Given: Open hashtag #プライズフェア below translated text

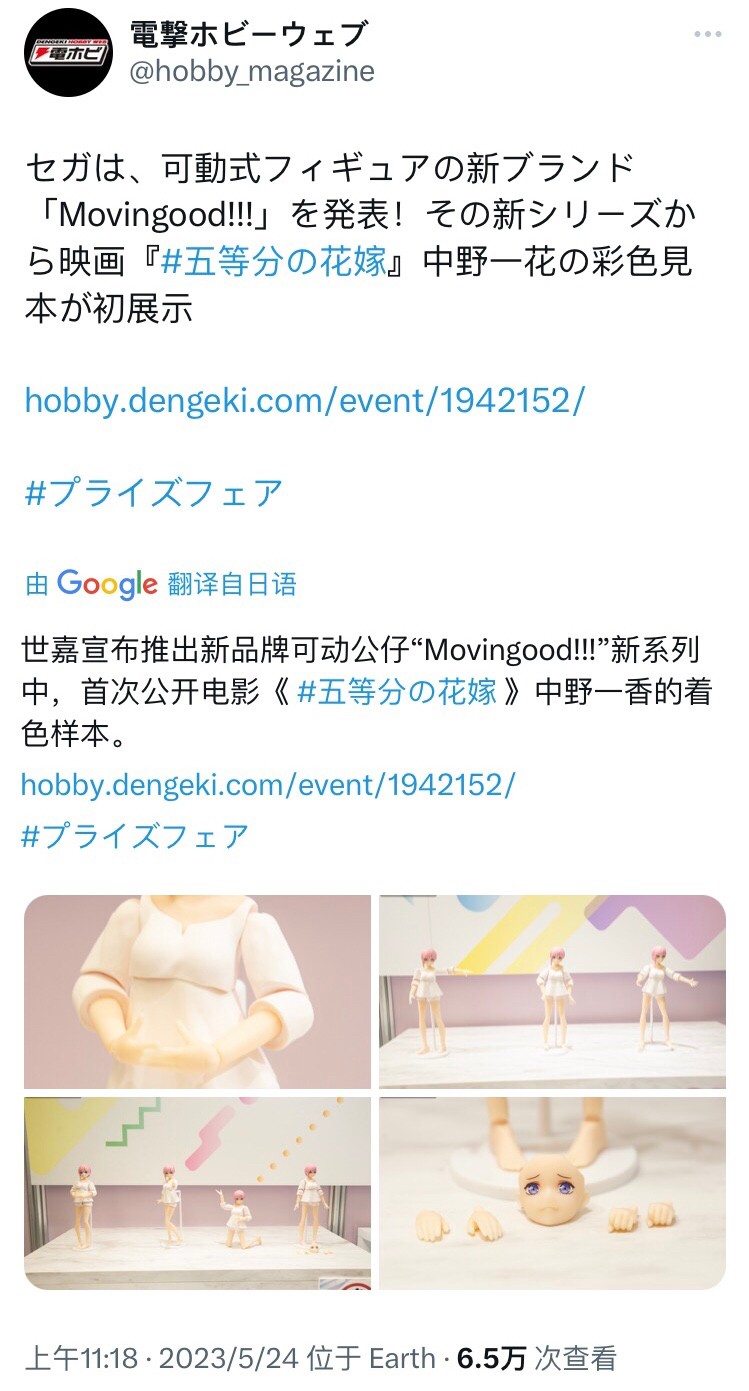Looking at the screenshot, I should click(x=135, y=836).
